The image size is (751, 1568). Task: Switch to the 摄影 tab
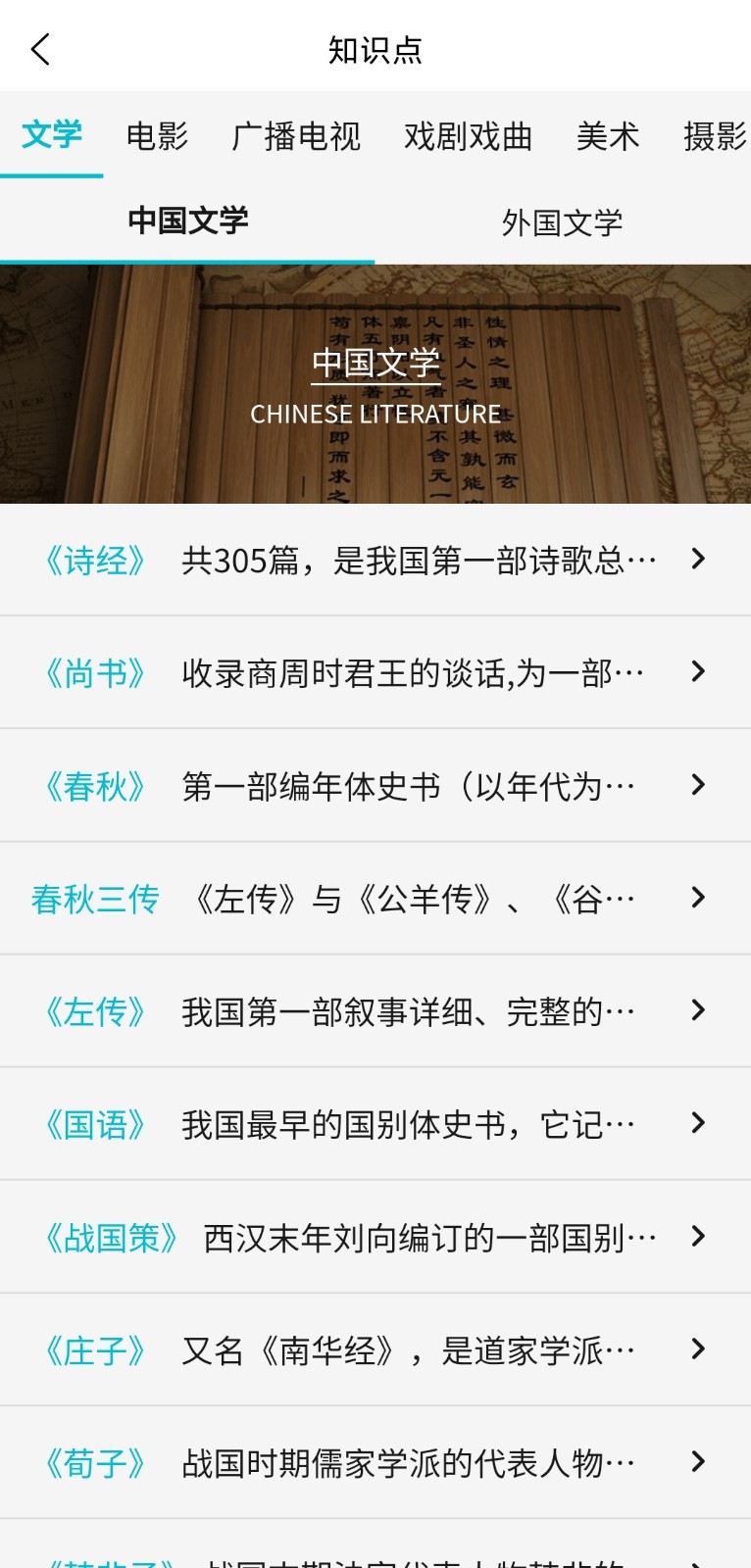pos(716,136)
